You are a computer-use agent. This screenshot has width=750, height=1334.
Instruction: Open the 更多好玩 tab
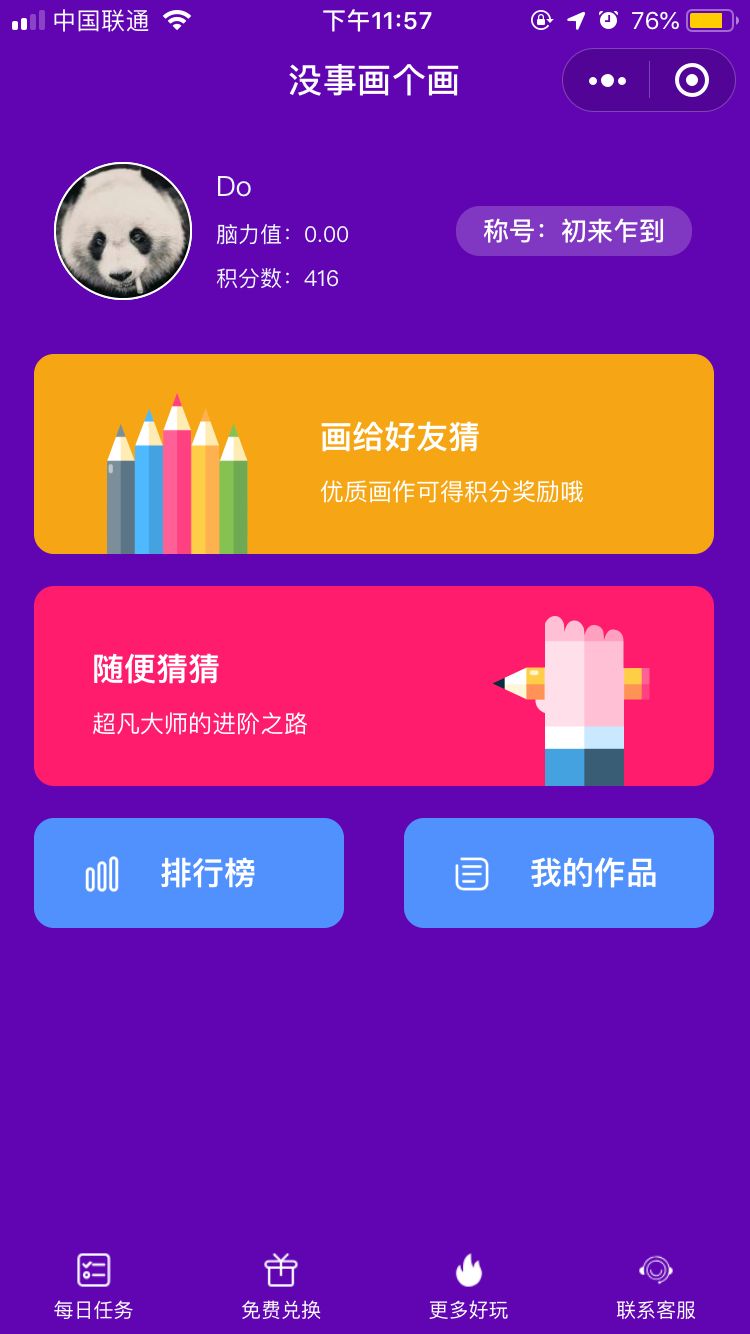click(x=468, y=1286)
